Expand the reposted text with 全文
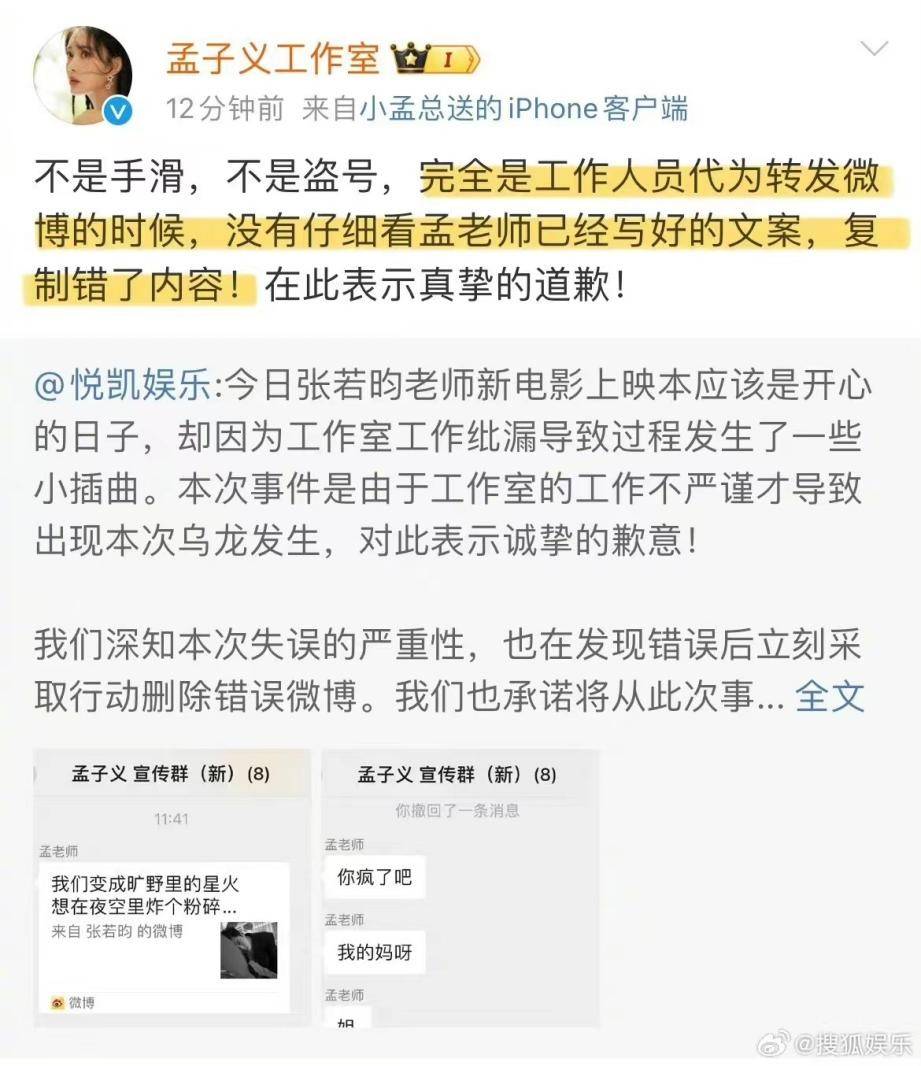 [829, 696]
